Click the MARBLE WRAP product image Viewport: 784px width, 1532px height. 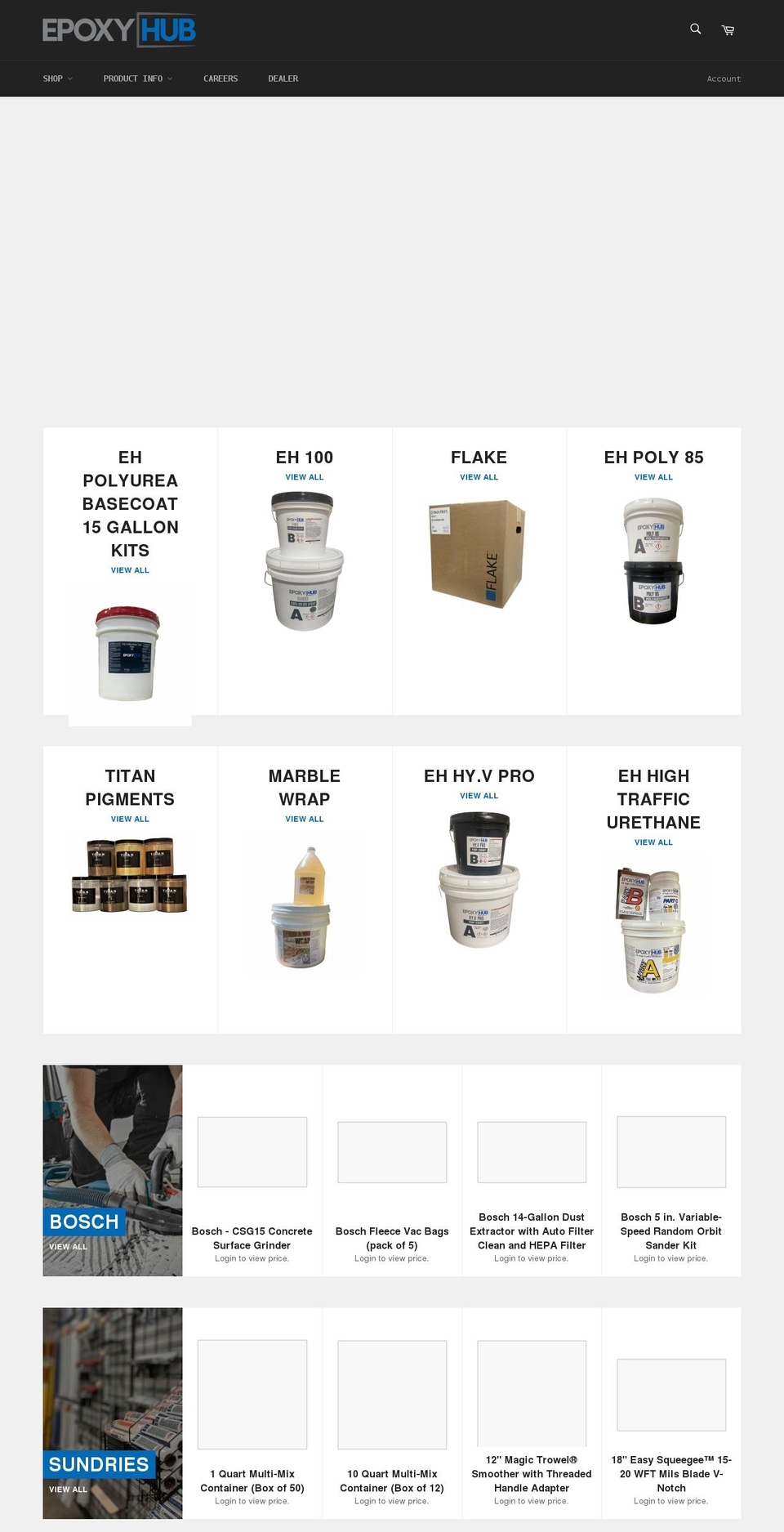click(x=304, y=903)
